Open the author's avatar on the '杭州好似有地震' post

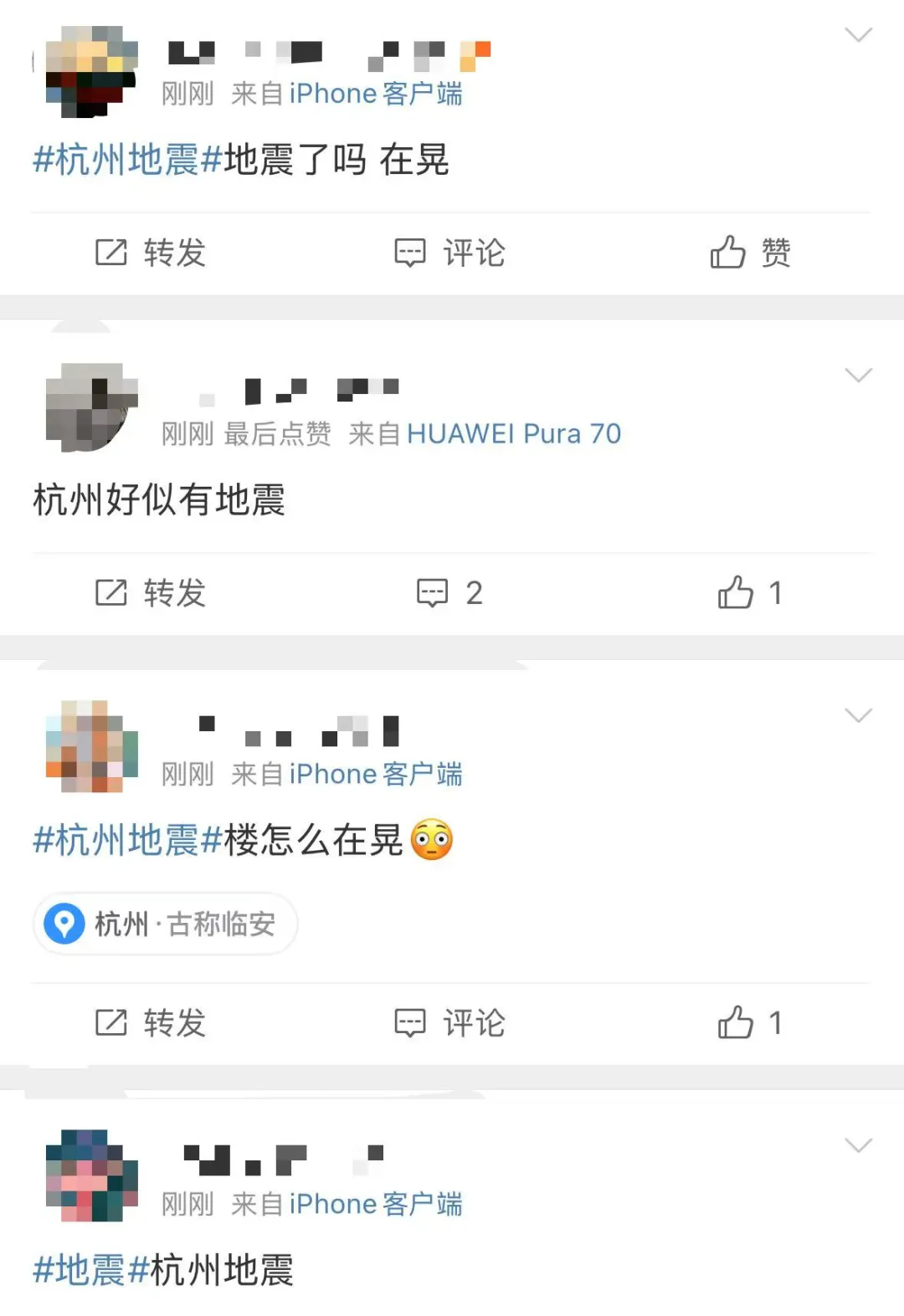pos(90,407)
